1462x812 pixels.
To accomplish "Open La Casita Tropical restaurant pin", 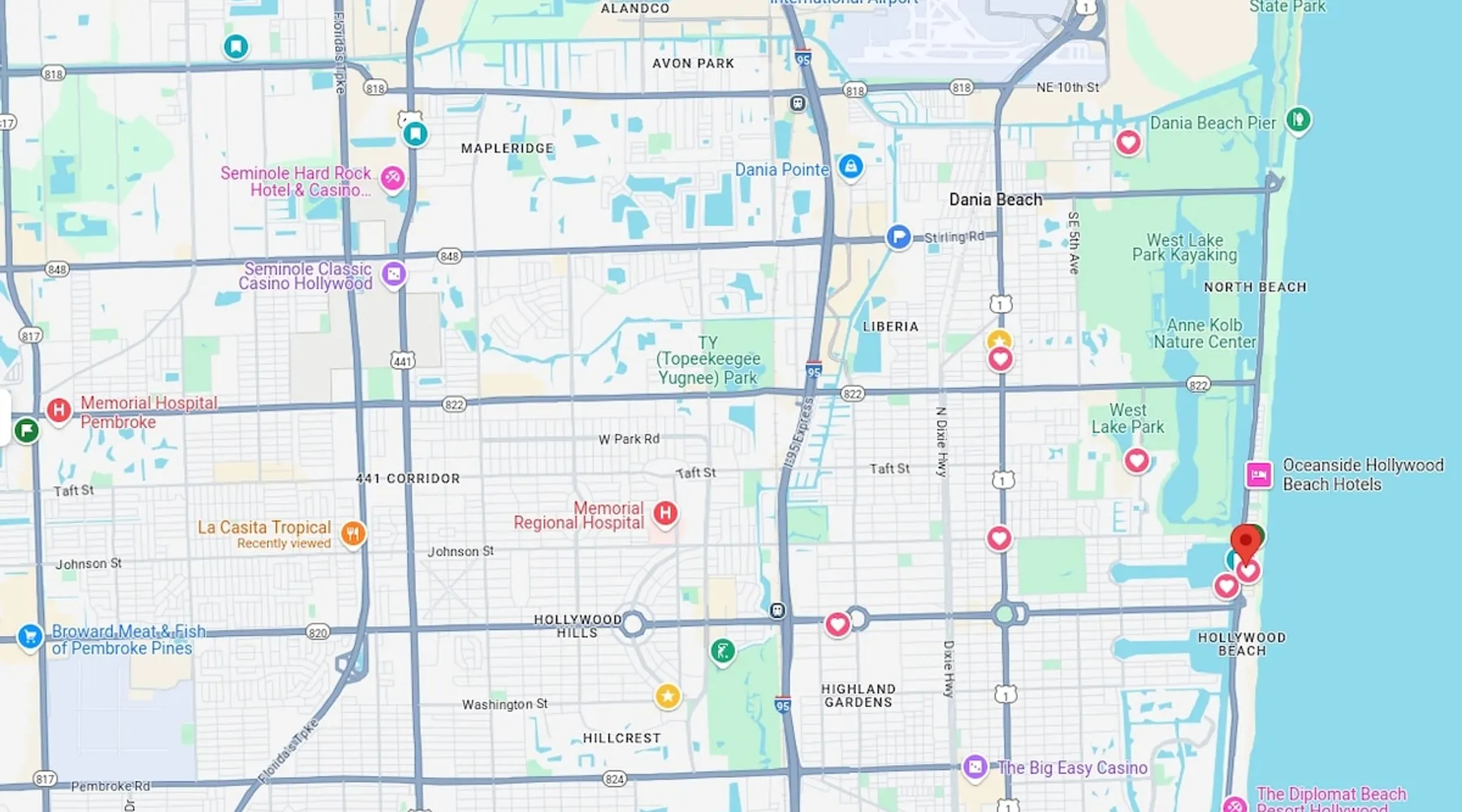I will pos(353,533).
